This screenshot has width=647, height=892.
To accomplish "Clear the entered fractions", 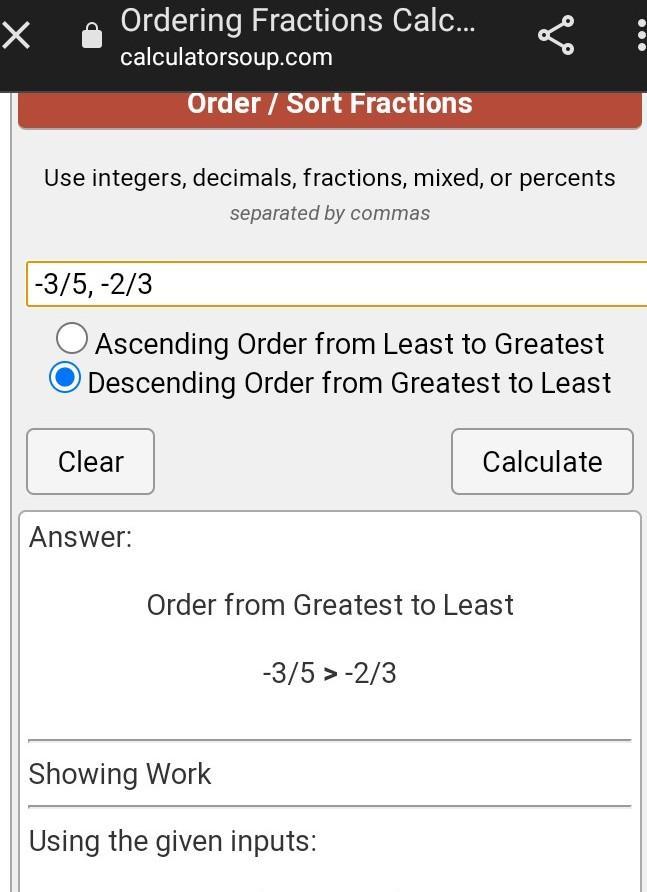I will pos(90,461).
